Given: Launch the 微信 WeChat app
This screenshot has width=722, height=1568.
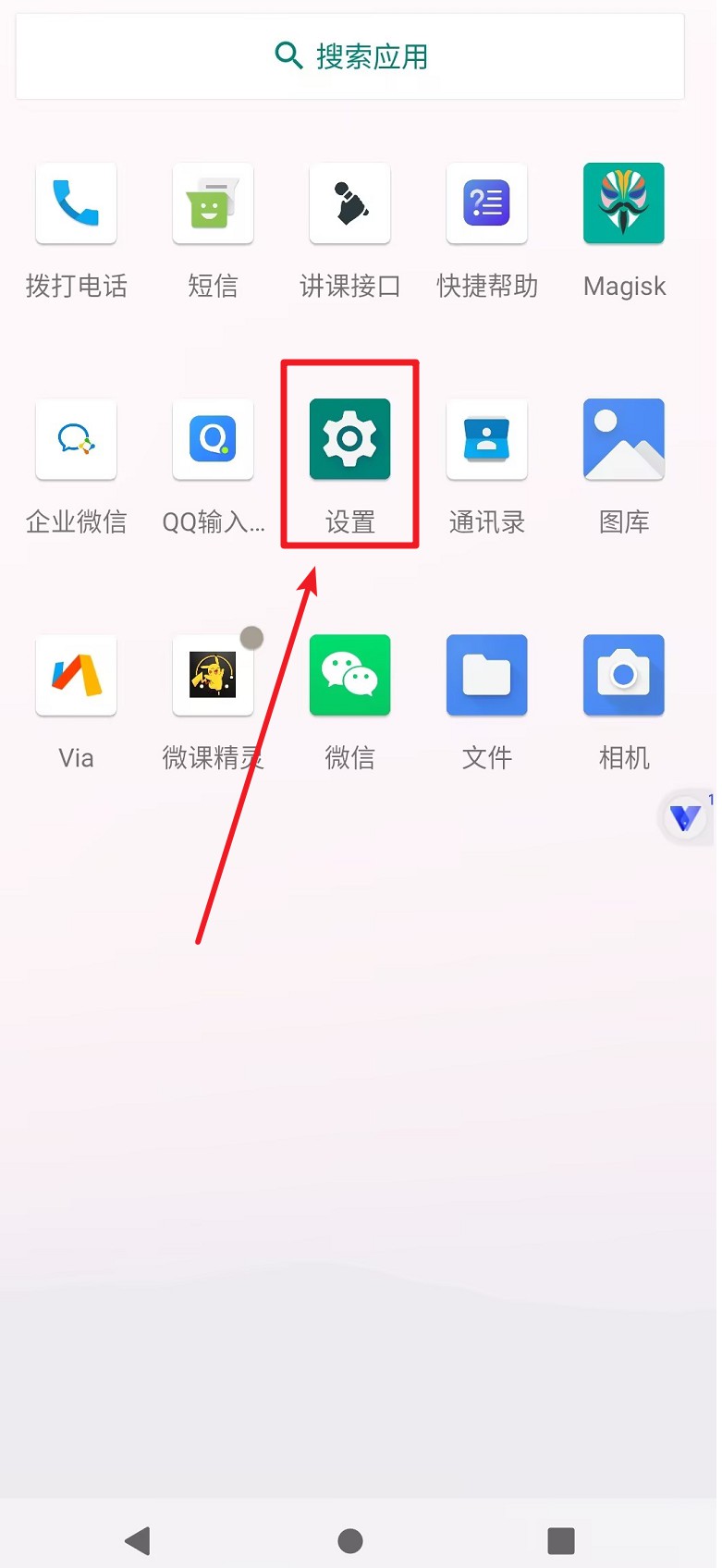Looking at the screenshot, I should coord(349,675).
